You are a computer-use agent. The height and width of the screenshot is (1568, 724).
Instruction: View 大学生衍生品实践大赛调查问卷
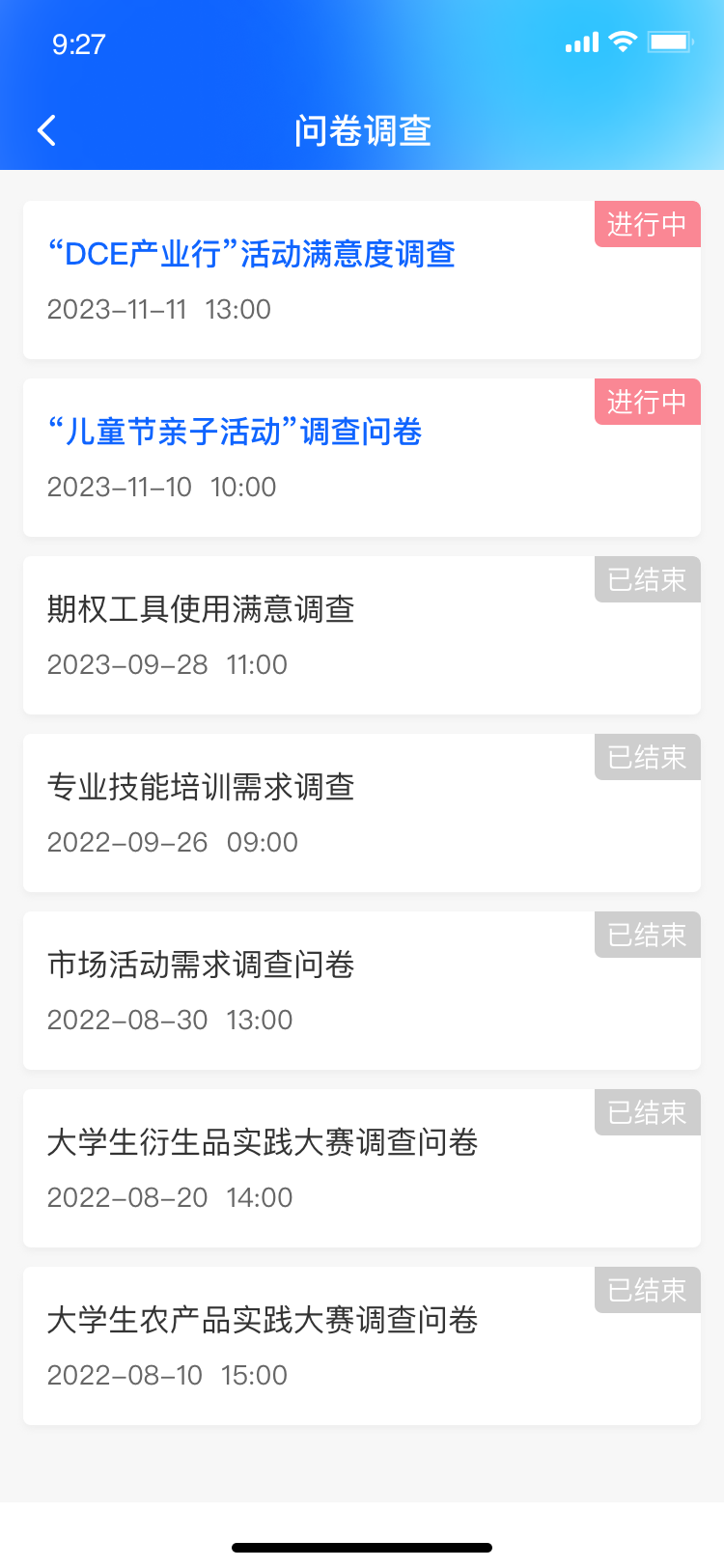(263, 1143)
